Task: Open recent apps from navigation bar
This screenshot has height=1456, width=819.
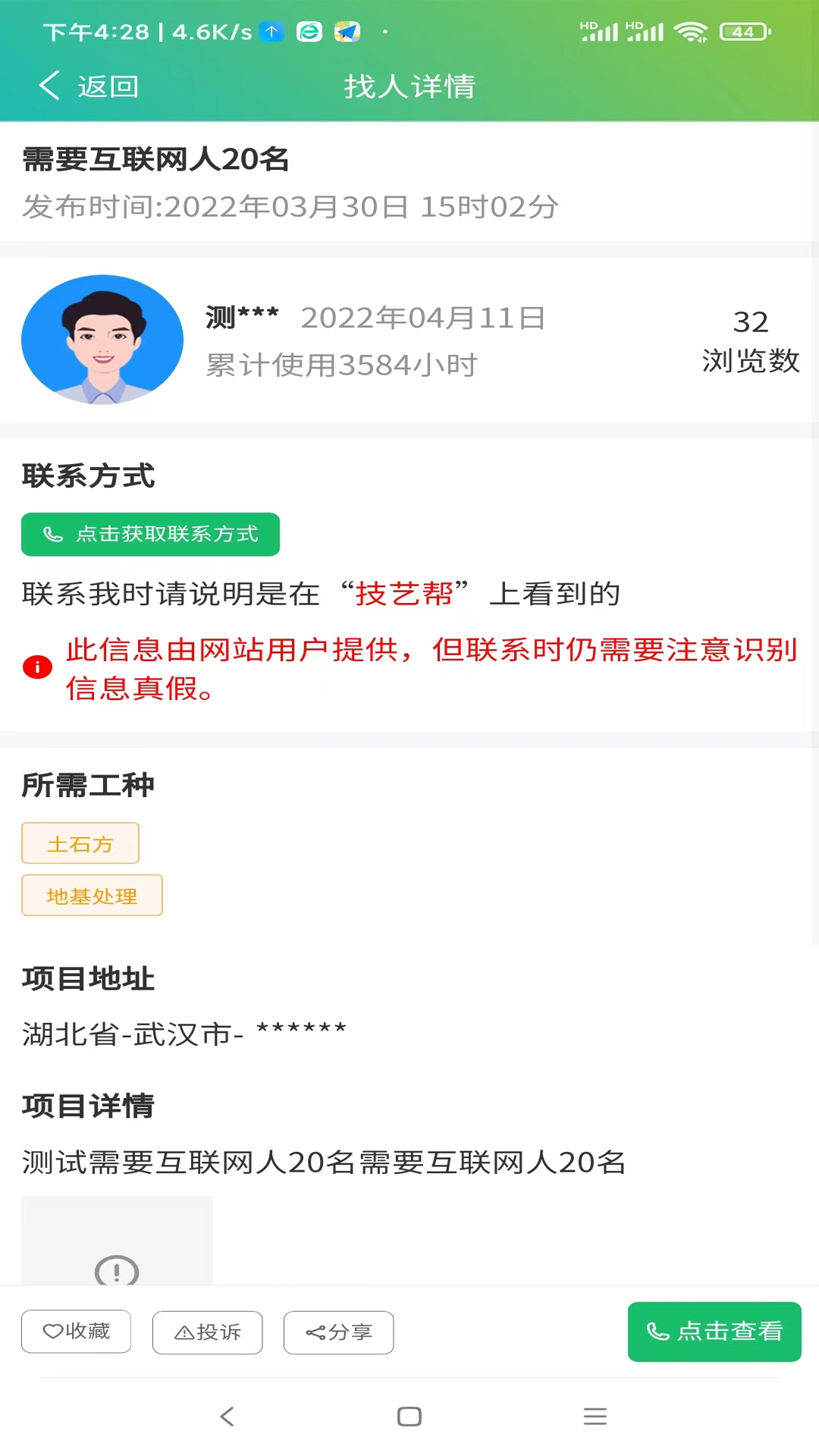Action: (595, 1417)
